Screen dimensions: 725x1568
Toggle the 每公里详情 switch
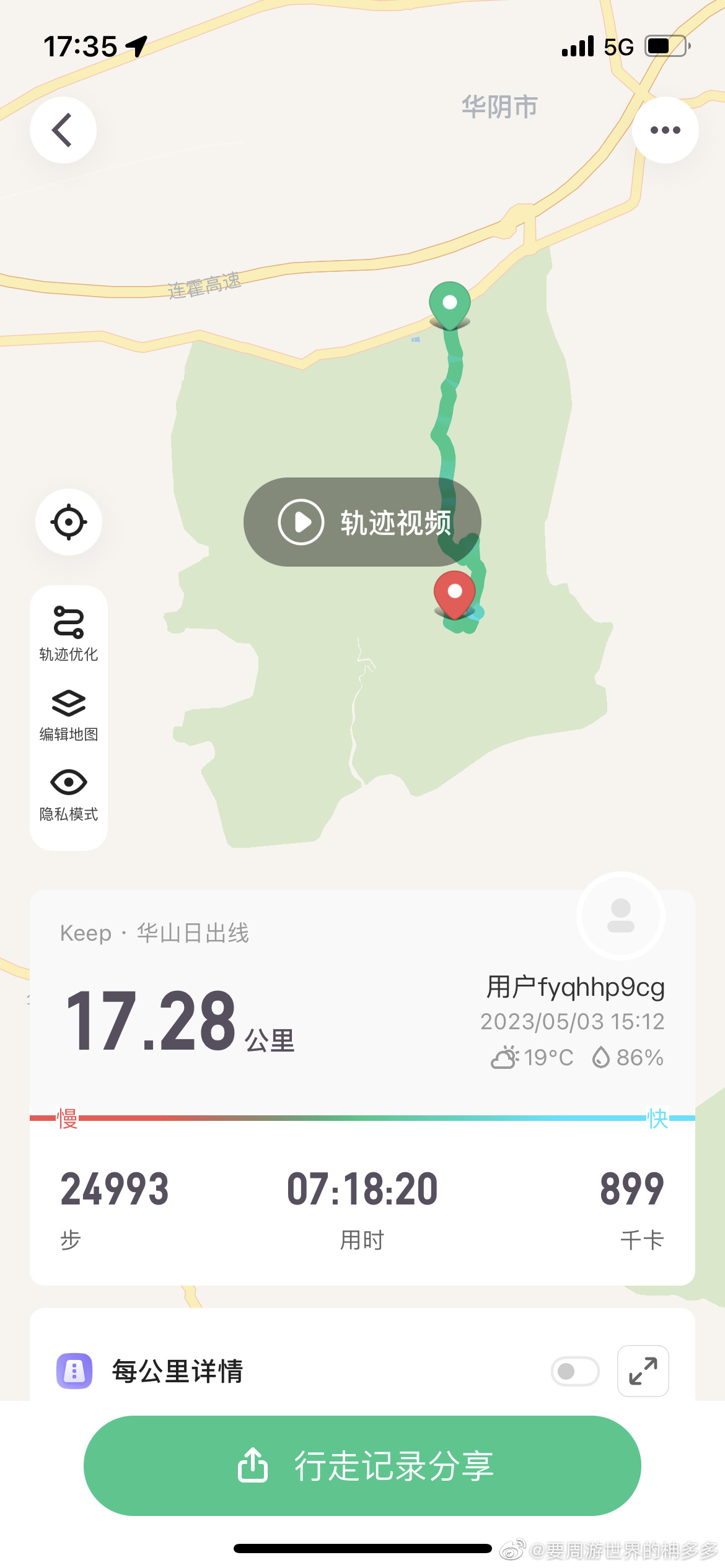pyautogui.click(x=575, y=1371)
